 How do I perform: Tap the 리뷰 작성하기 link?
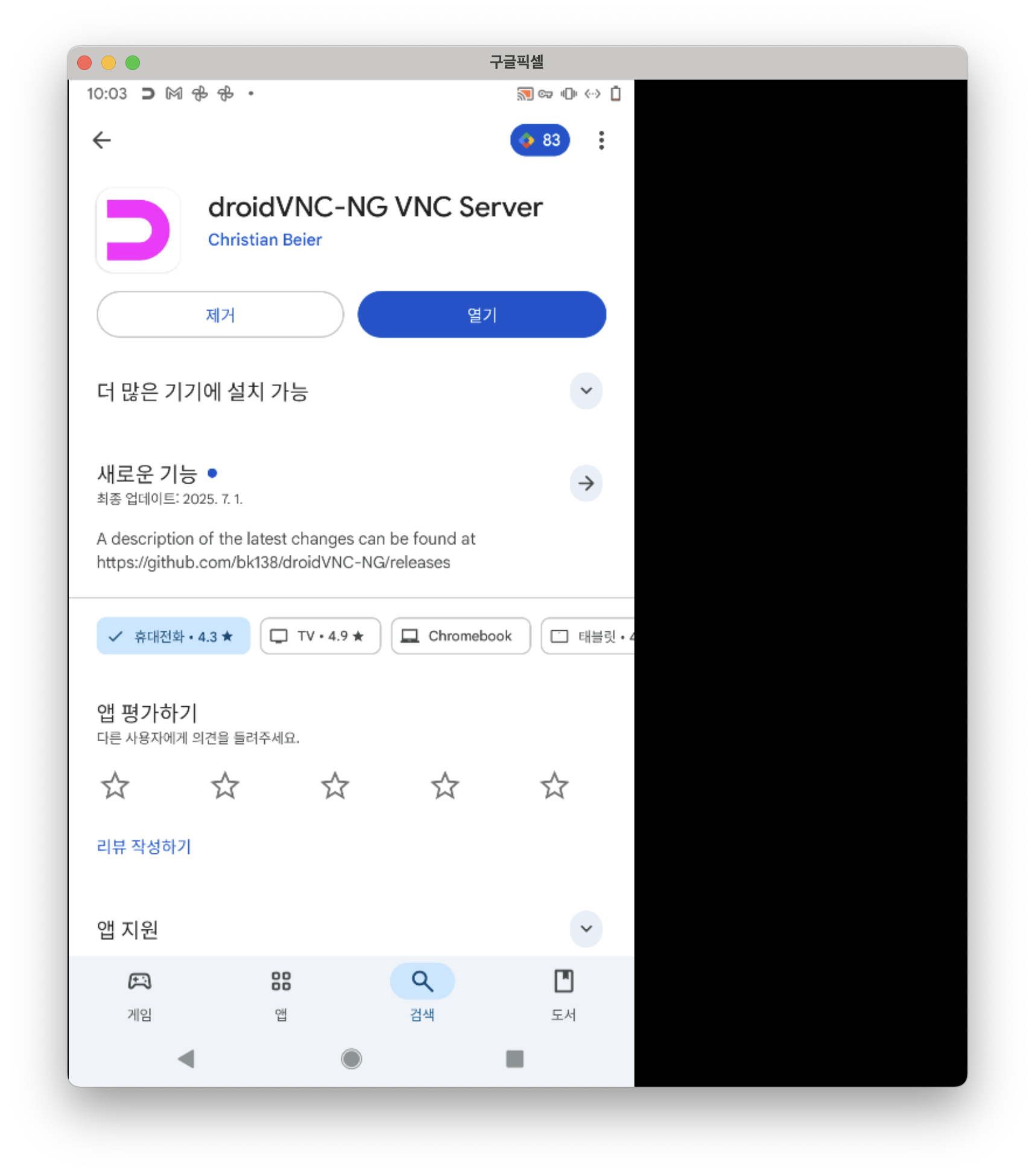[x=144, y=846]
